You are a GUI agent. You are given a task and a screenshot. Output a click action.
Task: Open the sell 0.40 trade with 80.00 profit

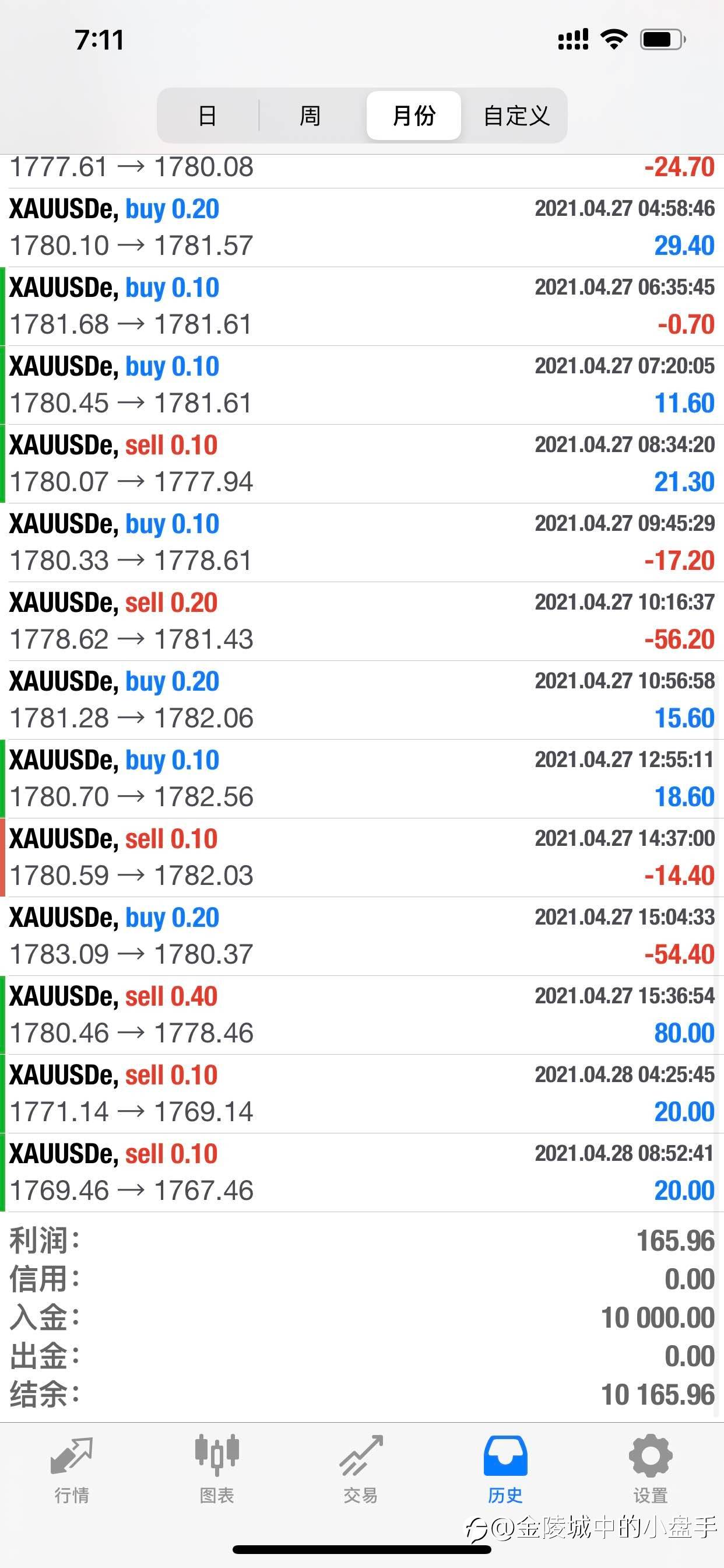point(362,1014)
